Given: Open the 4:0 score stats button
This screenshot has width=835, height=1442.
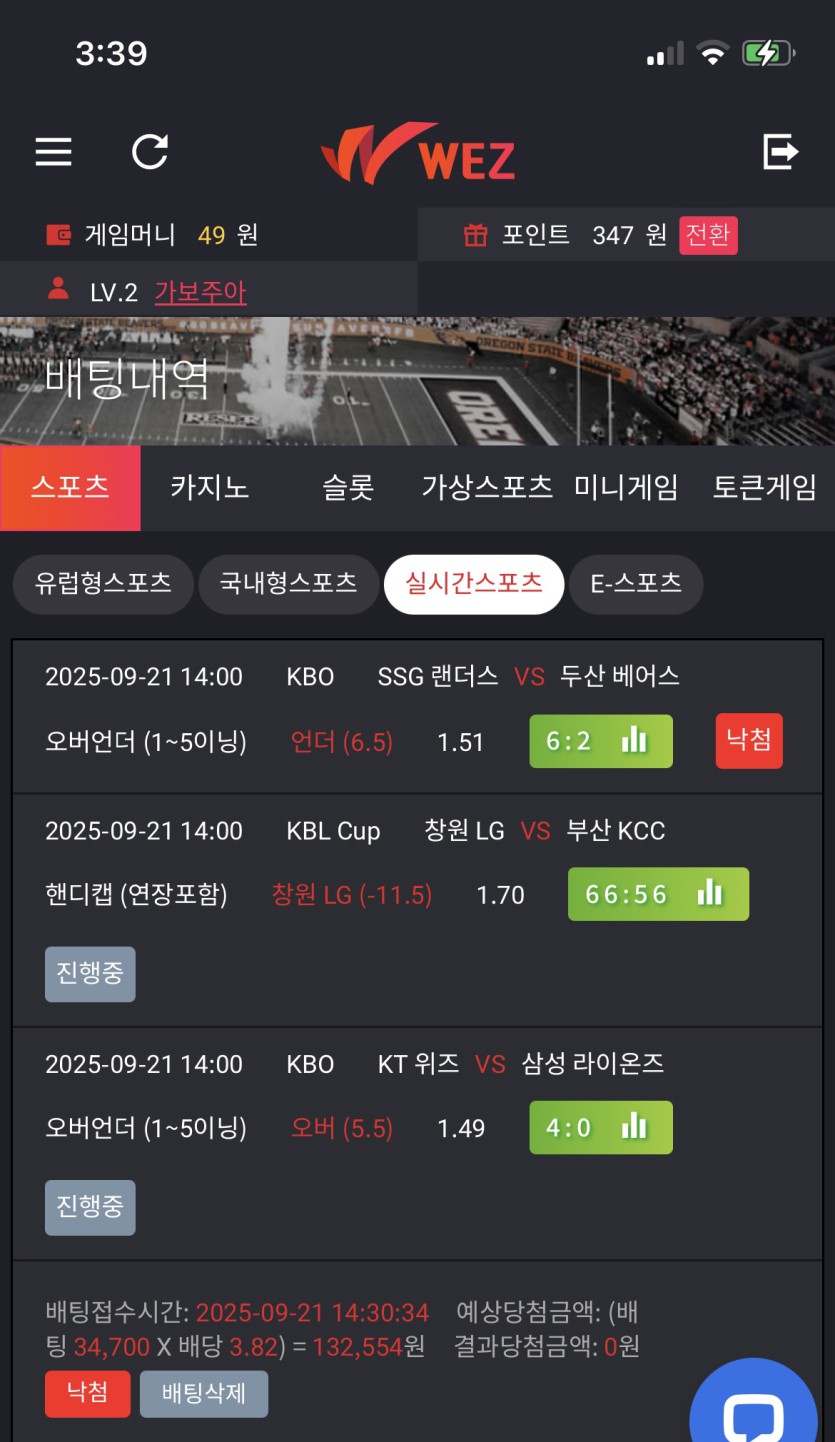Looking at the screenshot, I should 600,1128.
